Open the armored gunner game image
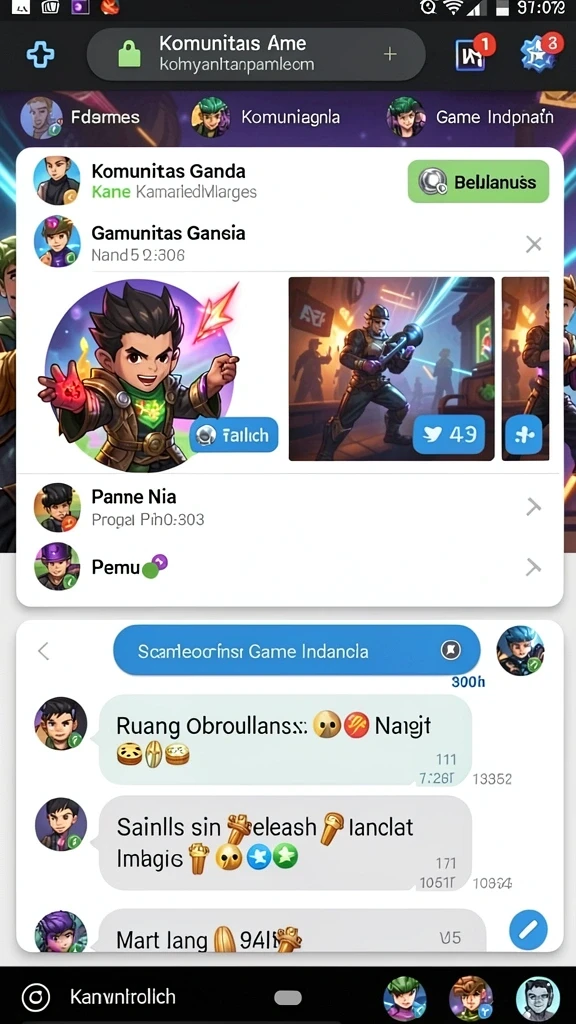The height and width of the screenshot is (1024, 576). click(391, 369)
